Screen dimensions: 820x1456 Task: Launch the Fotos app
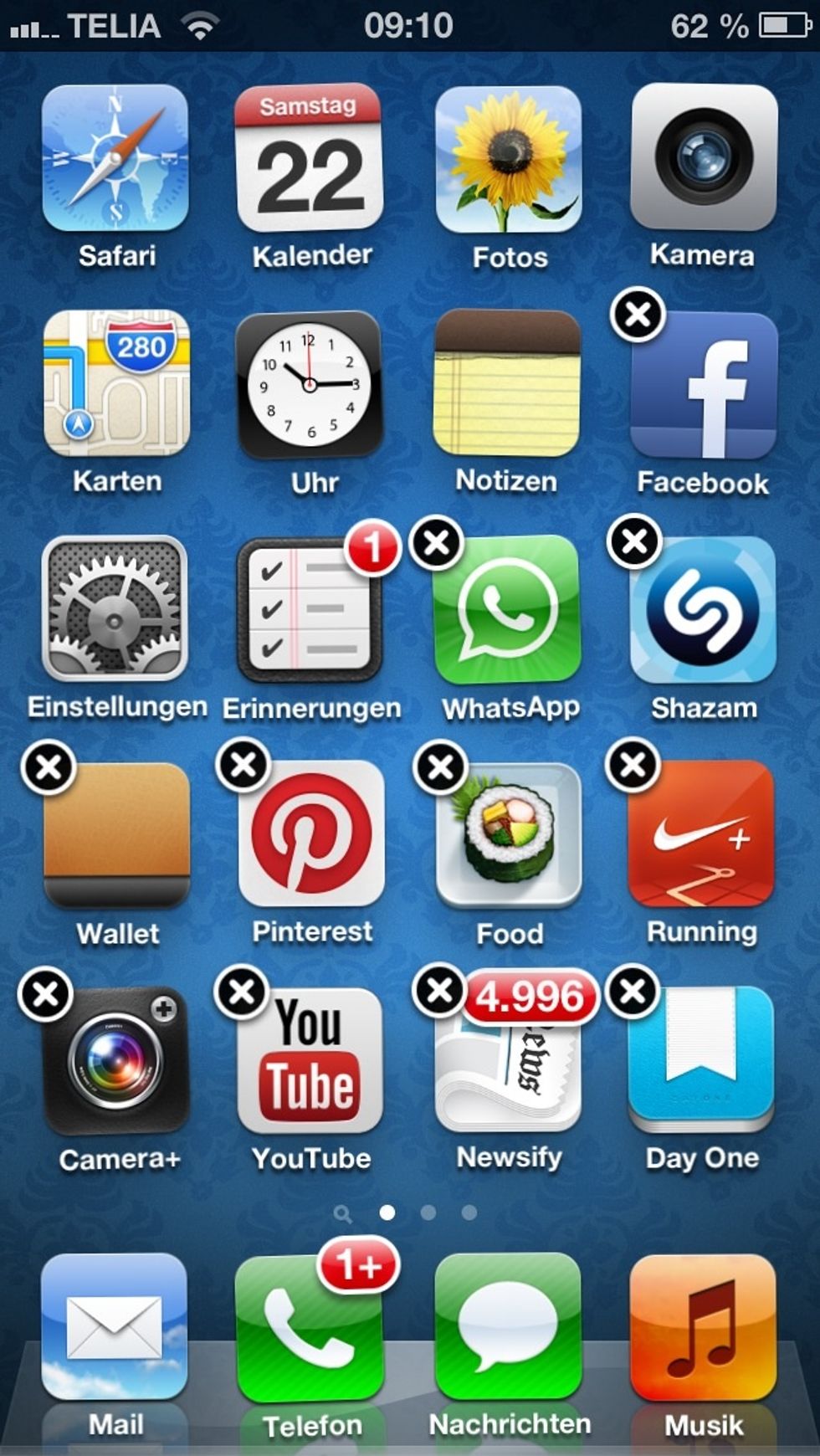(x=508, y=159)
